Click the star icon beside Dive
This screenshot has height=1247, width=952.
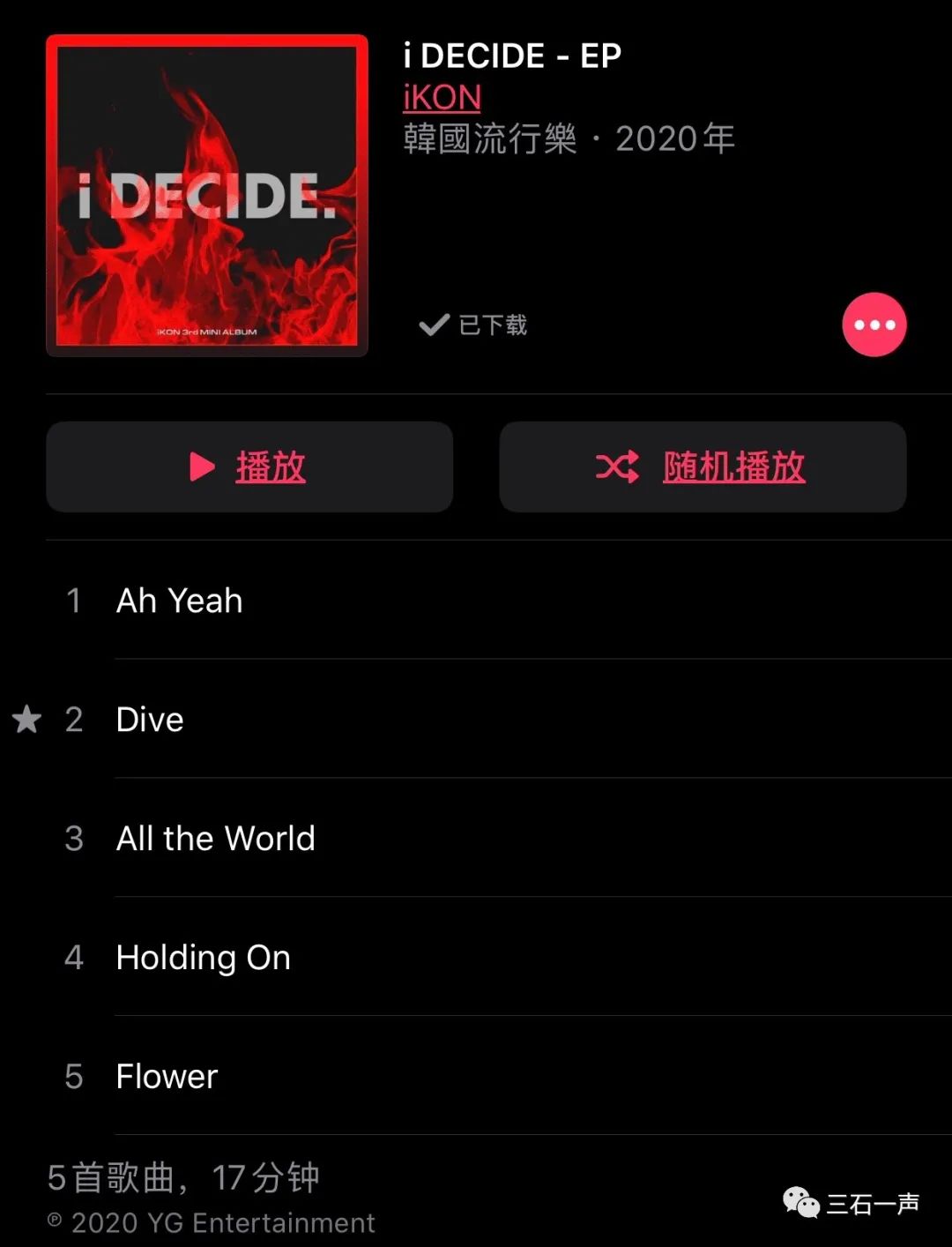28,720
